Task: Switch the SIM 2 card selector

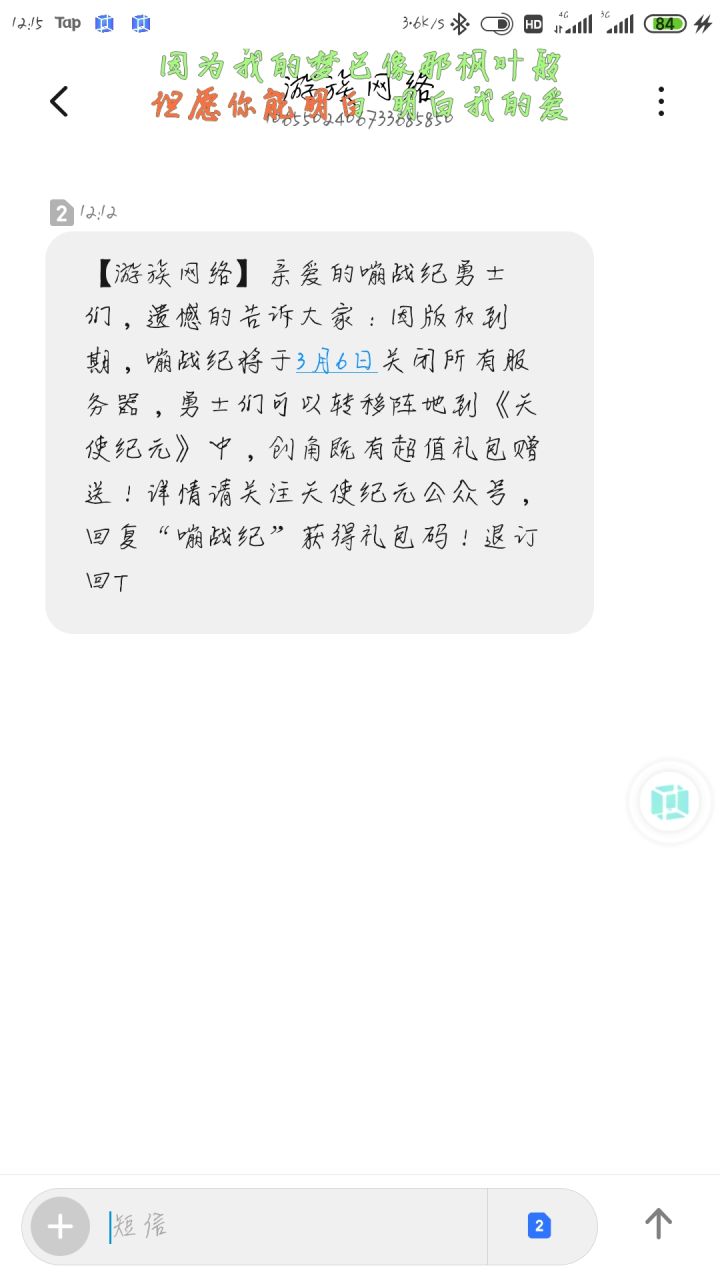Action: (x=539, y=1226)
